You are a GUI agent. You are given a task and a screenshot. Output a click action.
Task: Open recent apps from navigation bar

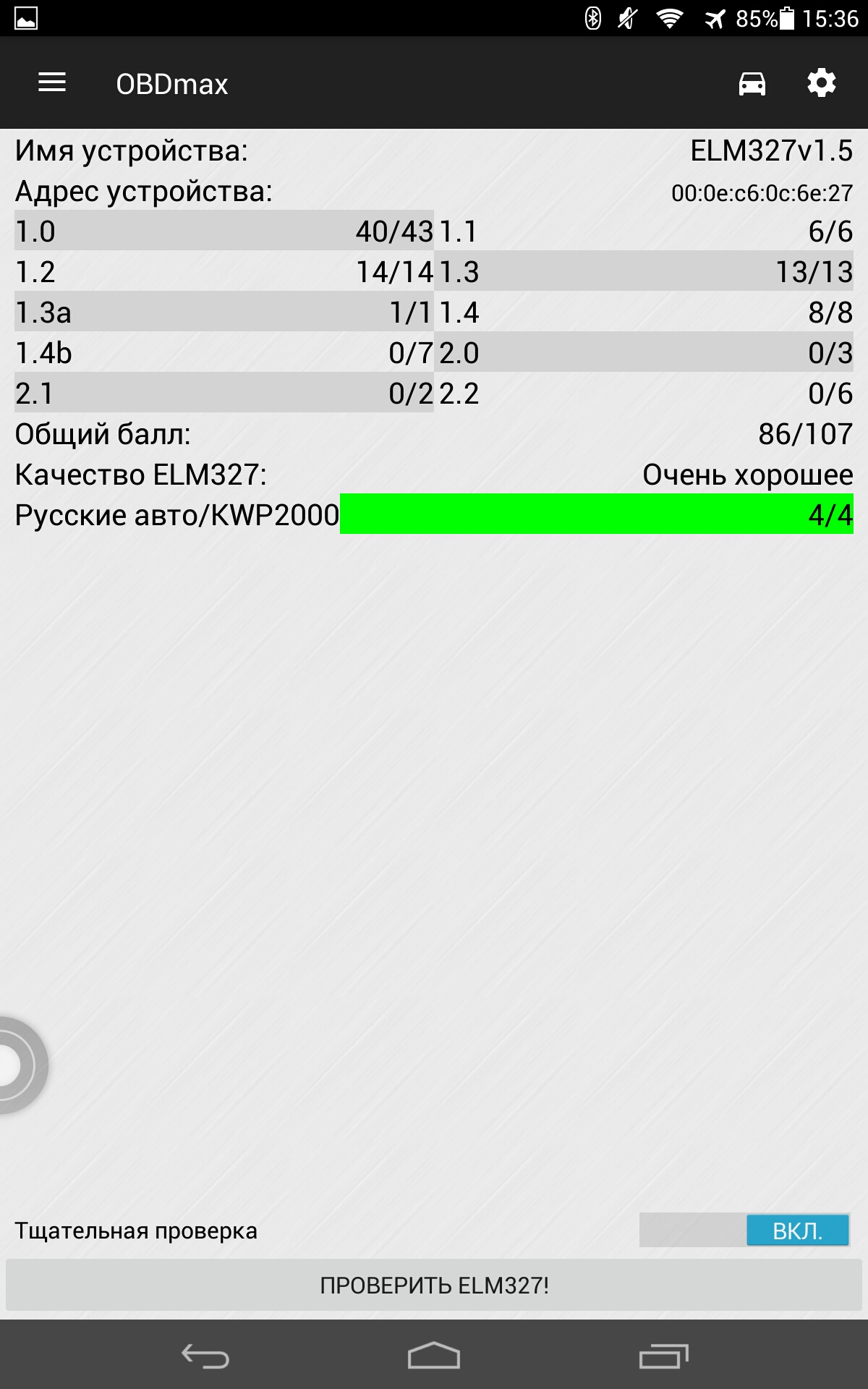(664, 1356)
